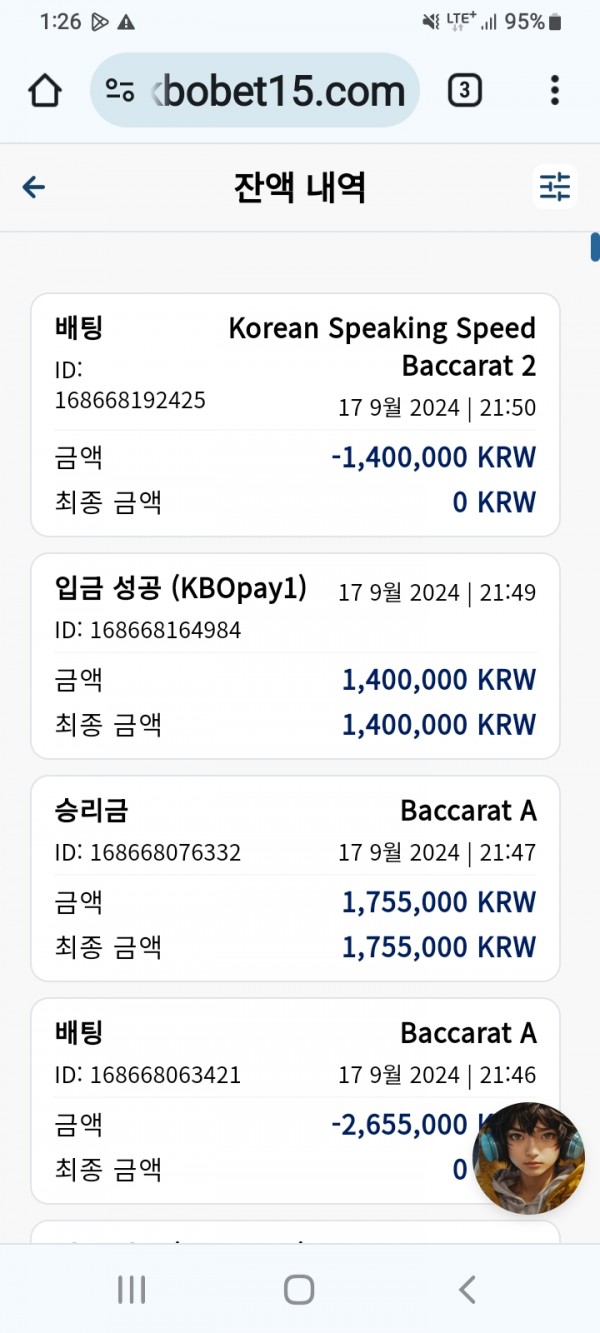Open the system recent apps button
The image size is (600, 1333).
pos(132,1289)
